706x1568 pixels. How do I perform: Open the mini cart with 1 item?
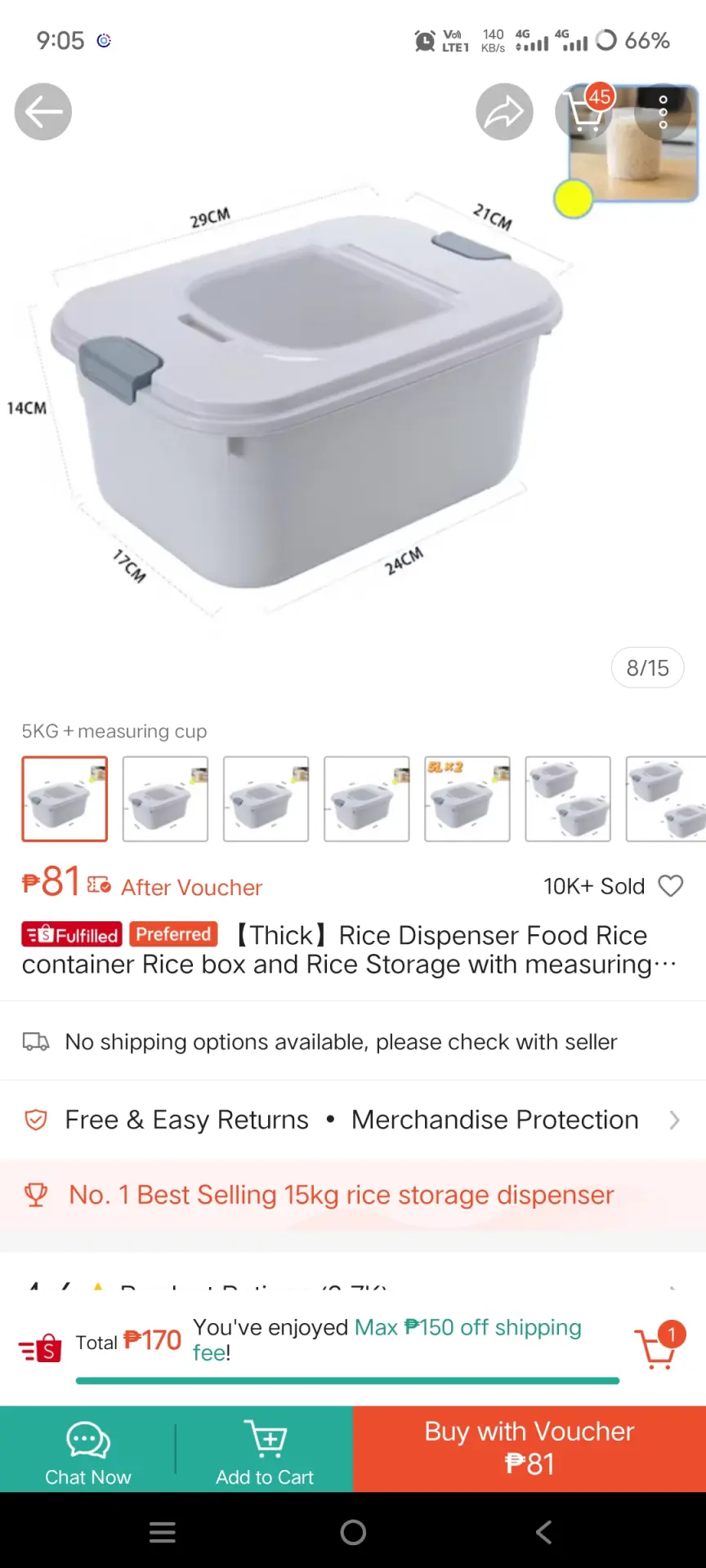click(659, 1345)
